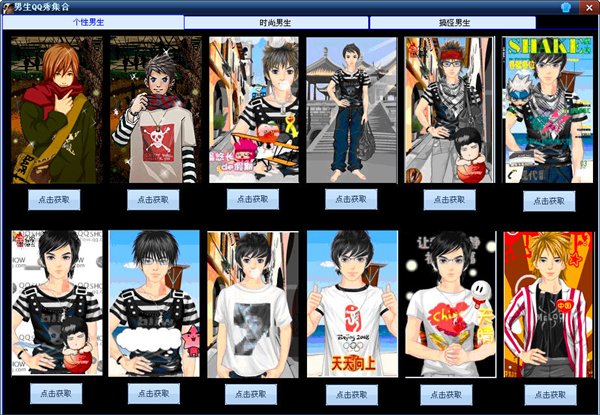This screenshot has width=600, height=415.
Task: Tap 点击获取 under the red striped jacket avatar
Action: coord(551,394)
